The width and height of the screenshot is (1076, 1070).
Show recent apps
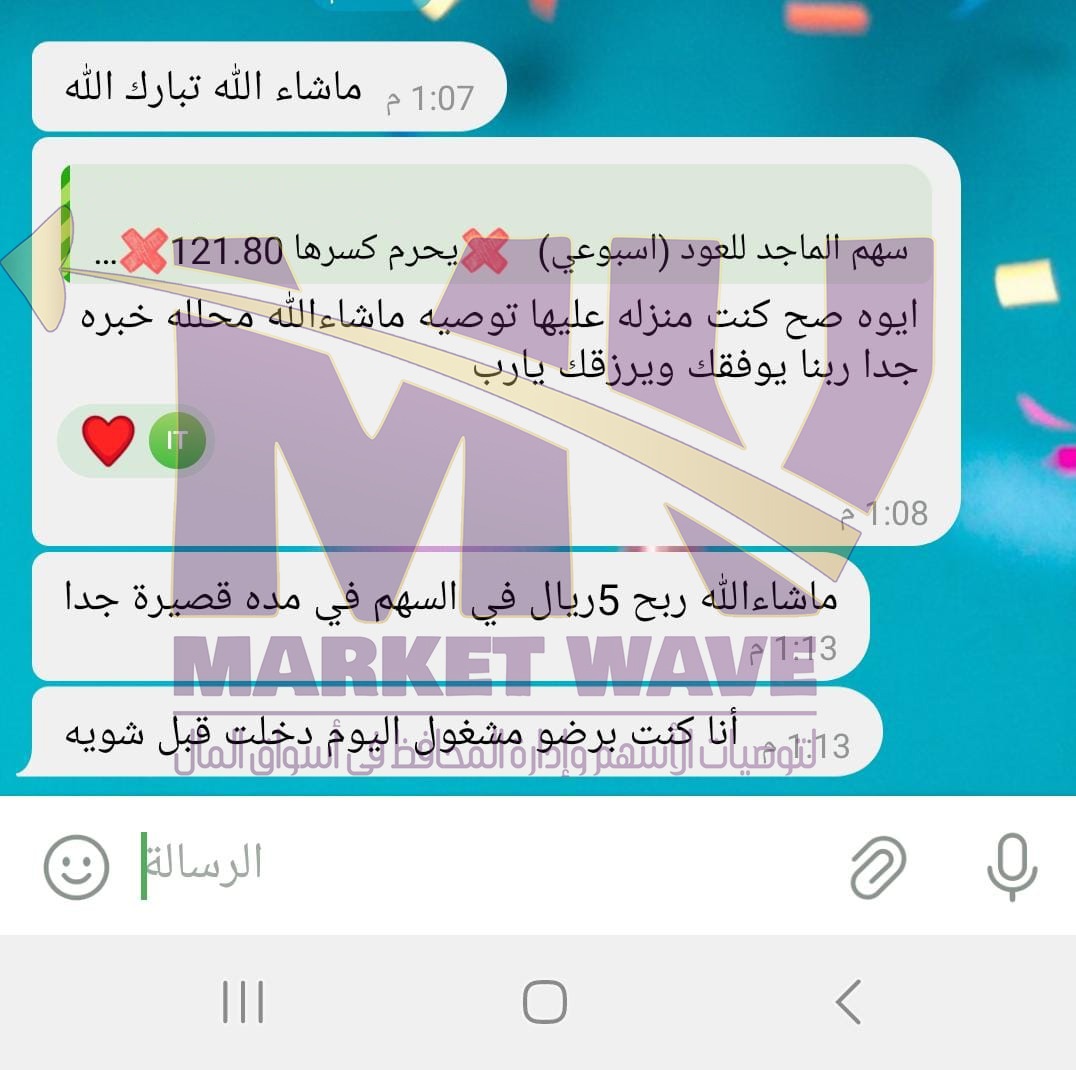tap(243, 1001)
